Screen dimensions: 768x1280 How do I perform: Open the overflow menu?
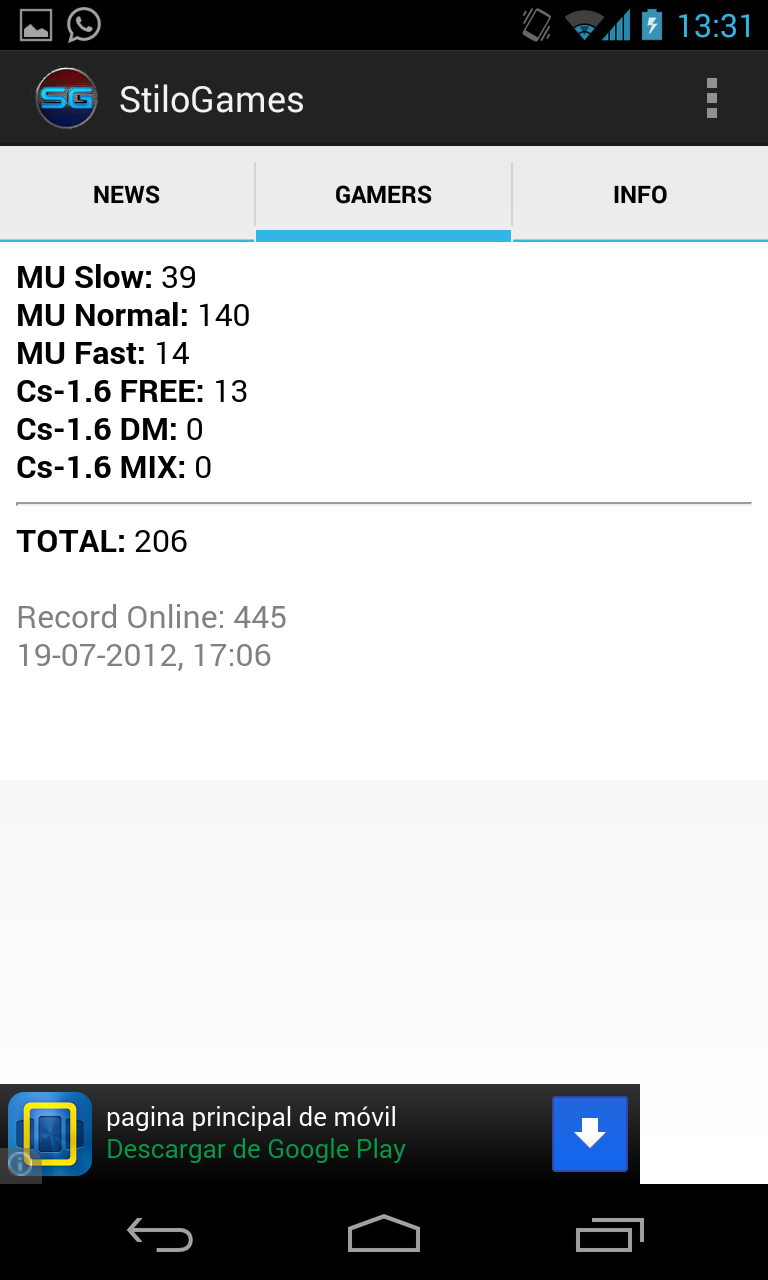[x=711, y=98]
